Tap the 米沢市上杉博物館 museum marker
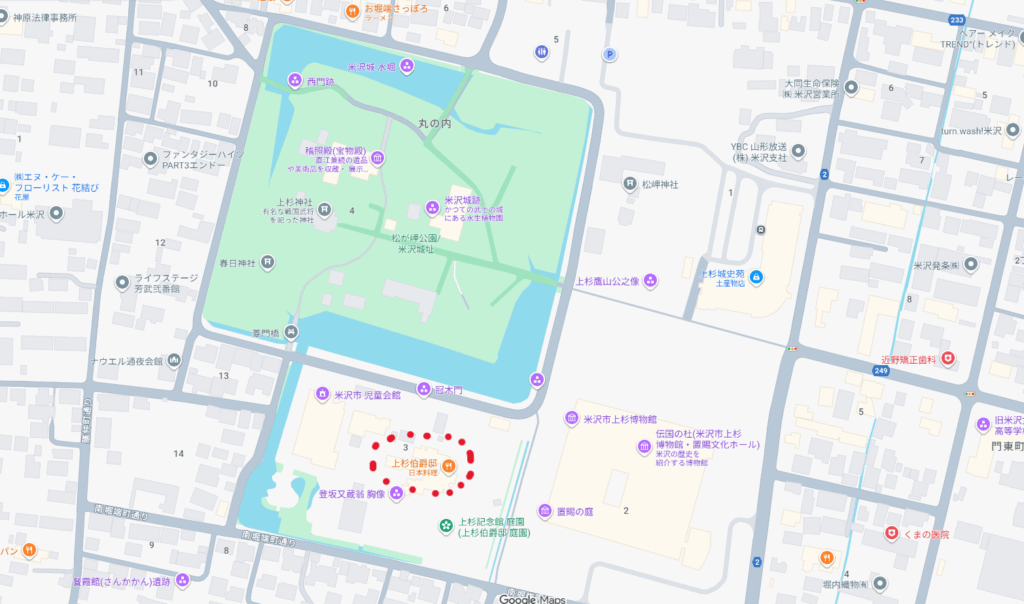 tap(571, 418)
